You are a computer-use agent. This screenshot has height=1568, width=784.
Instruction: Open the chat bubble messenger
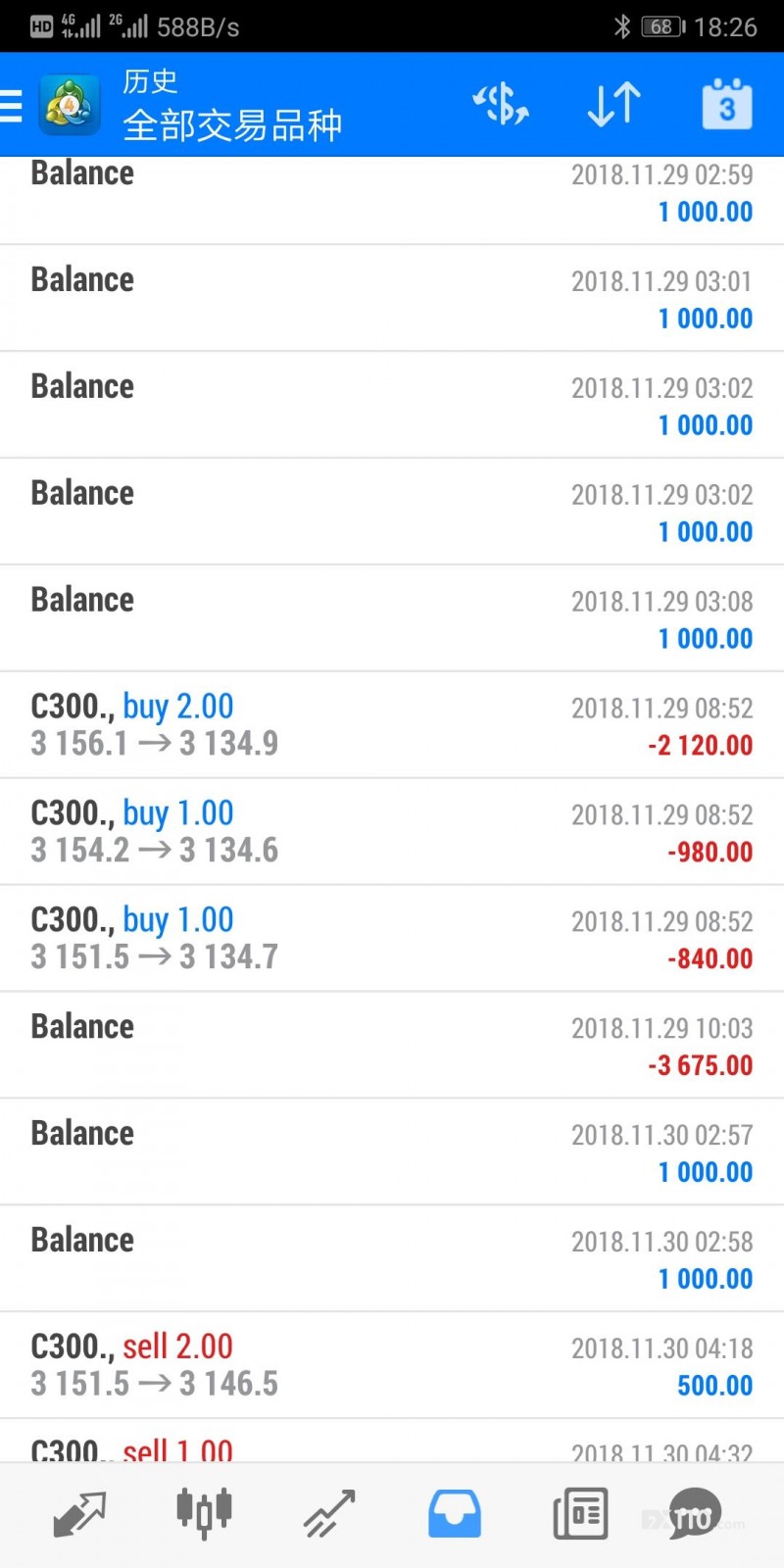(696, 1512)
